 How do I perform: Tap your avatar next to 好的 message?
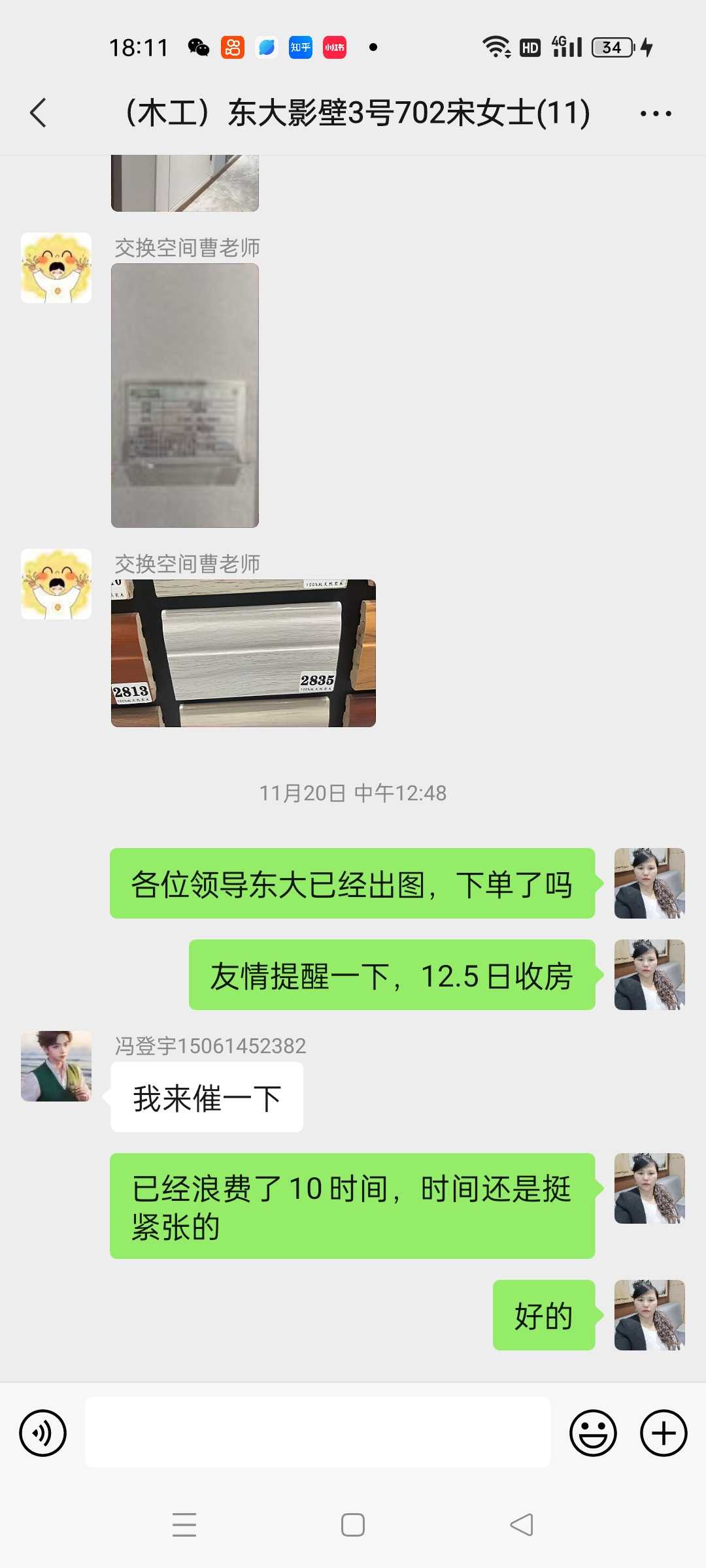[x=649, y=1315]
